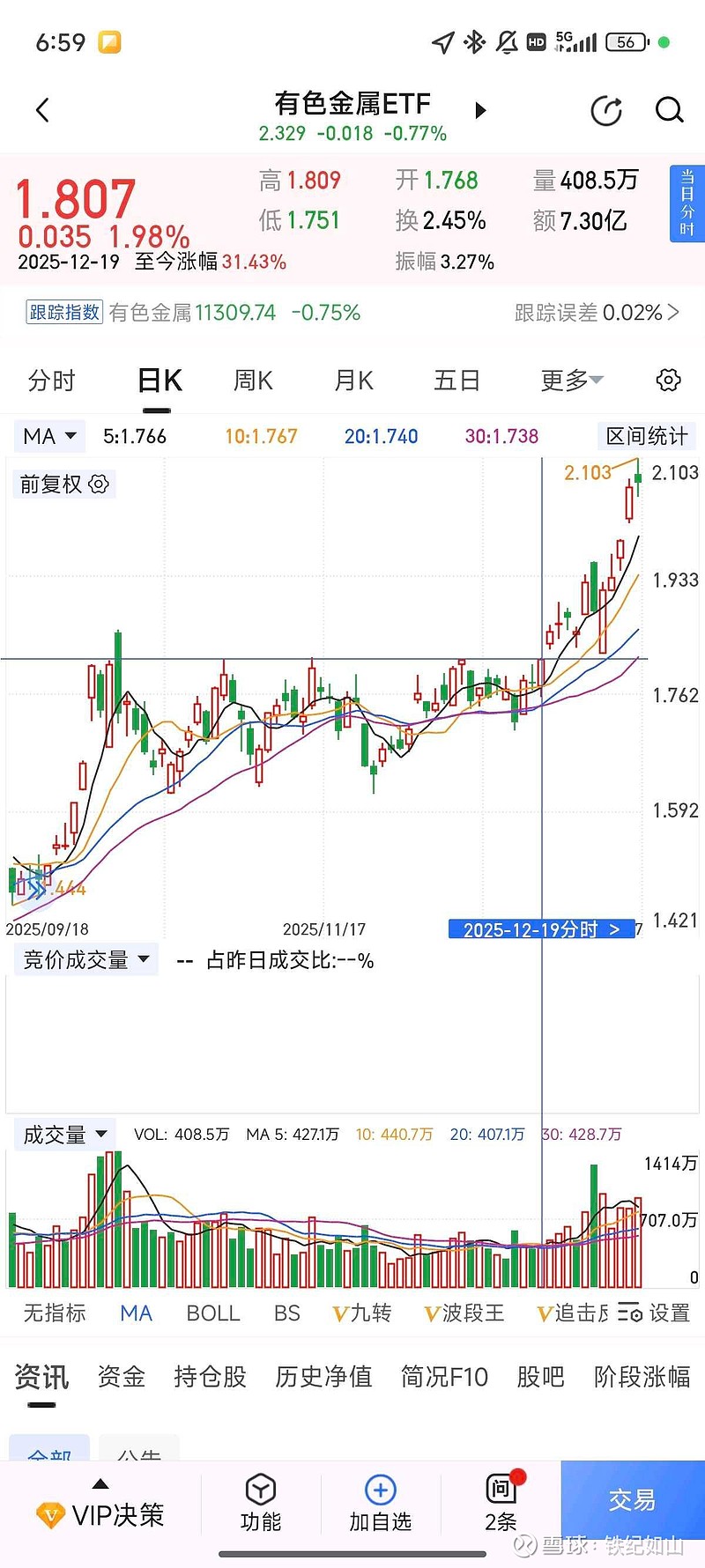705x1568 pixels.
Task: Tap the search icon
Action: click(x=670, y=109)
